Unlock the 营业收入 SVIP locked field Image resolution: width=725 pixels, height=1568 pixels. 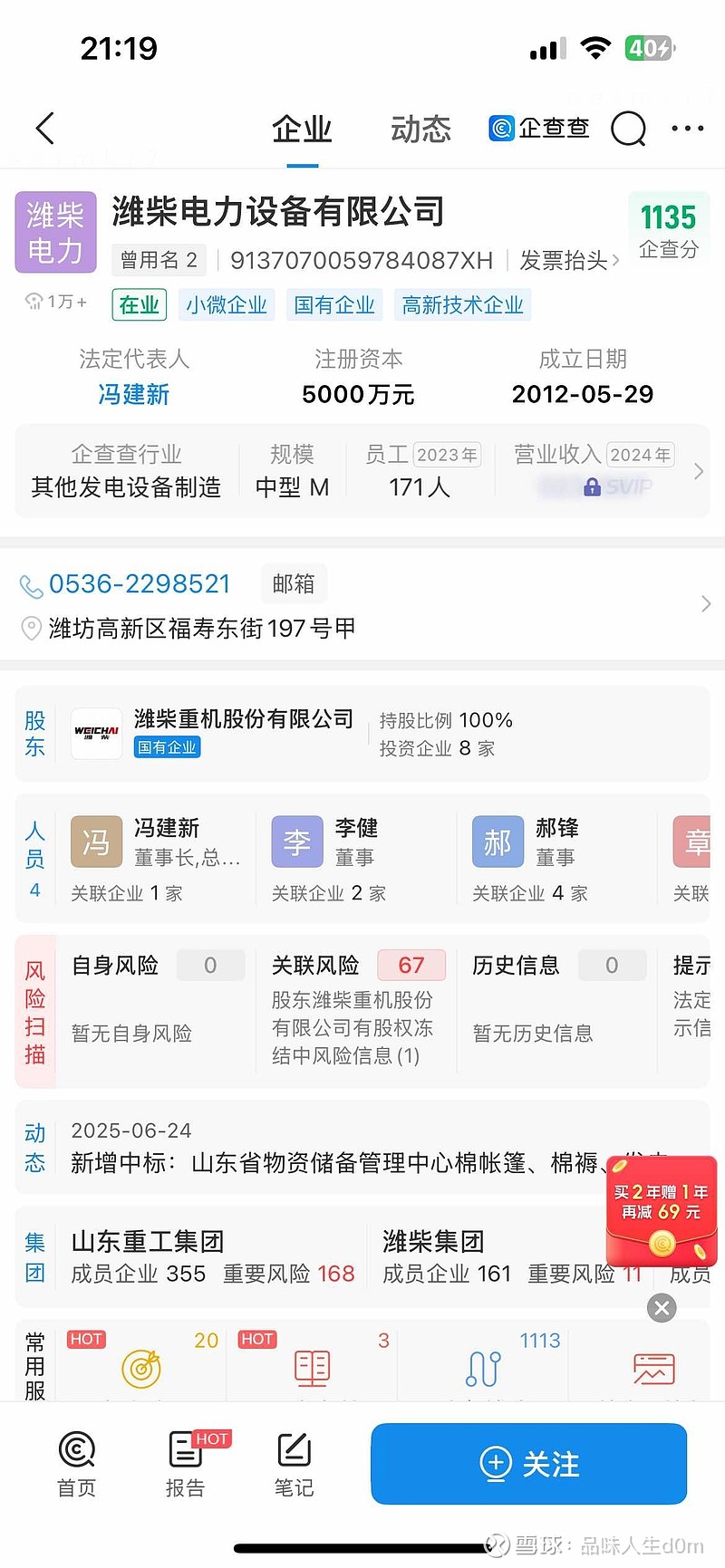(592, 486)
